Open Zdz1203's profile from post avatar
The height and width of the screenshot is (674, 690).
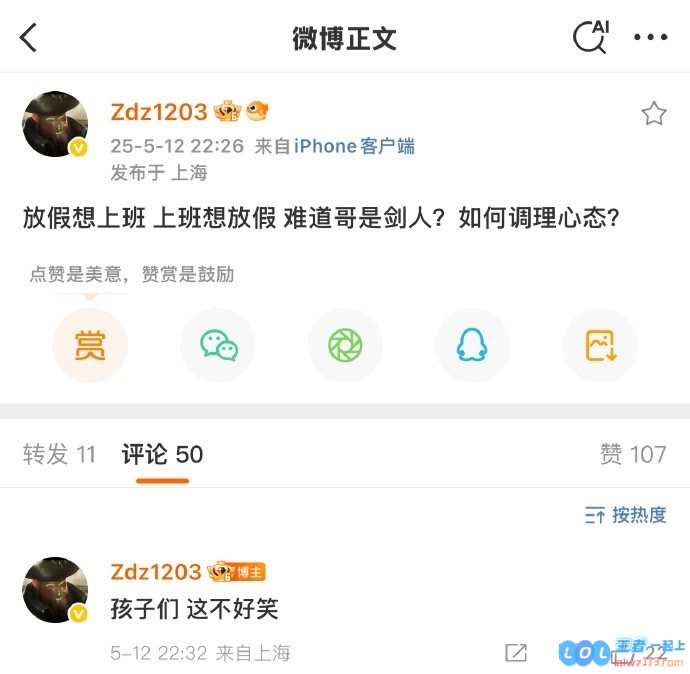[x=55, y=126]
